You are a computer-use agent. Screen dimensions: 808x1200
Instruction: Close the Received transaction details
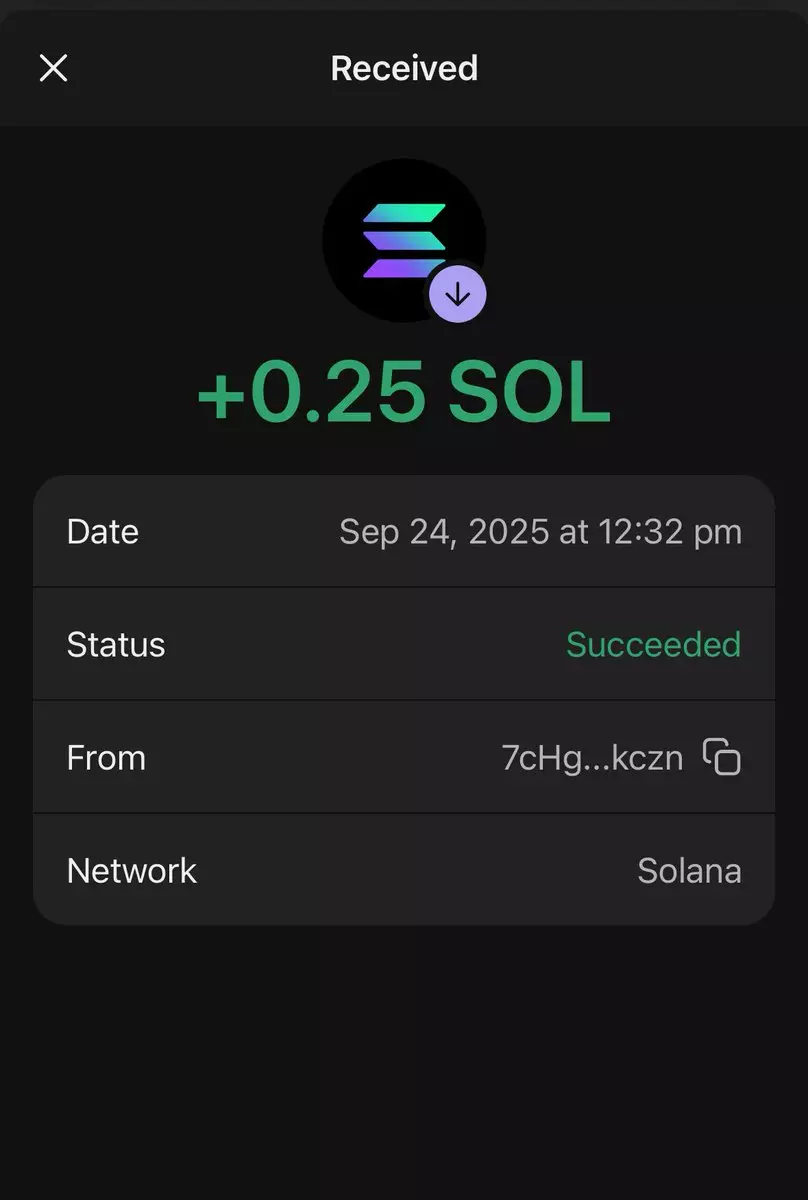pos(53,68)
